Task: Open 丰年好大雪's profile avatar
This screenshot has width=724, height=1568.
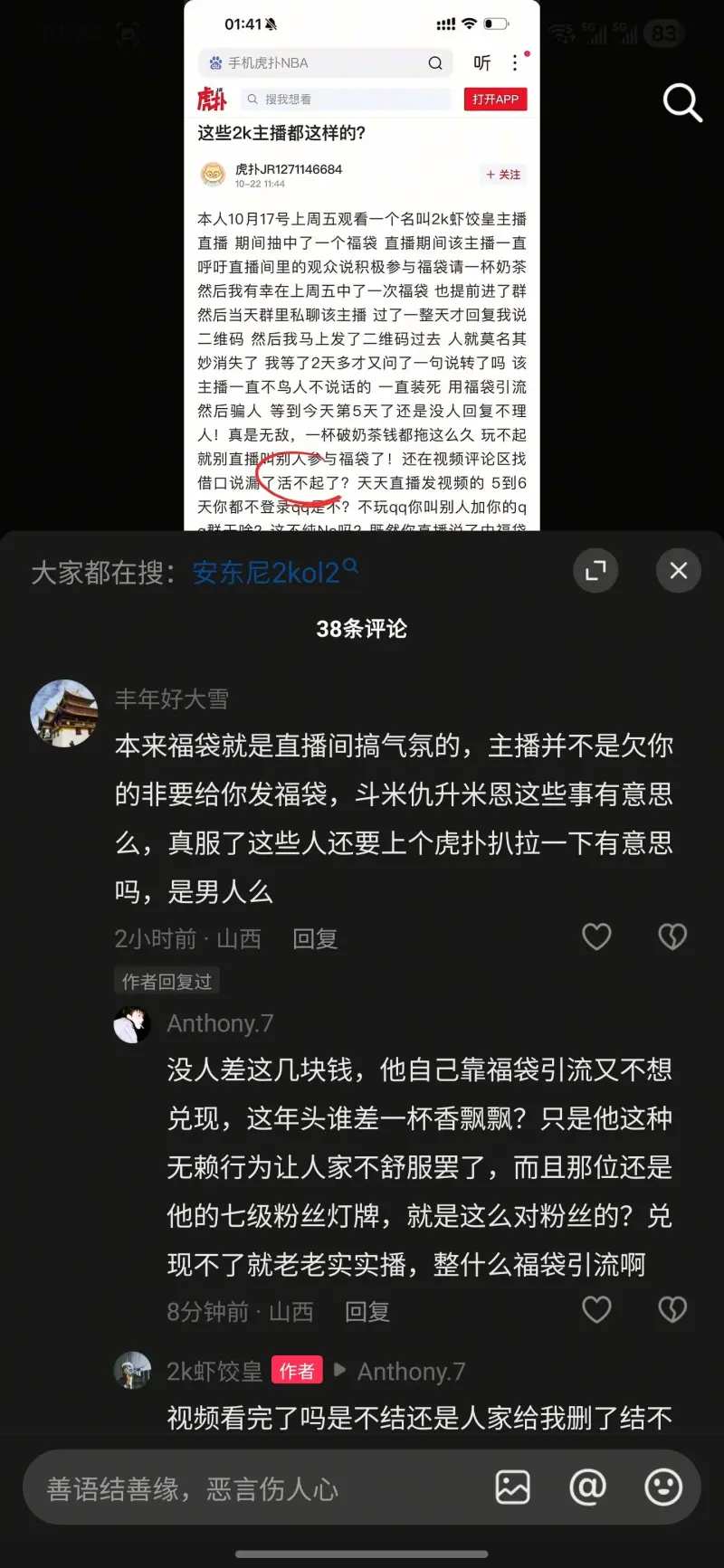Action: click(x=64, y=713)
